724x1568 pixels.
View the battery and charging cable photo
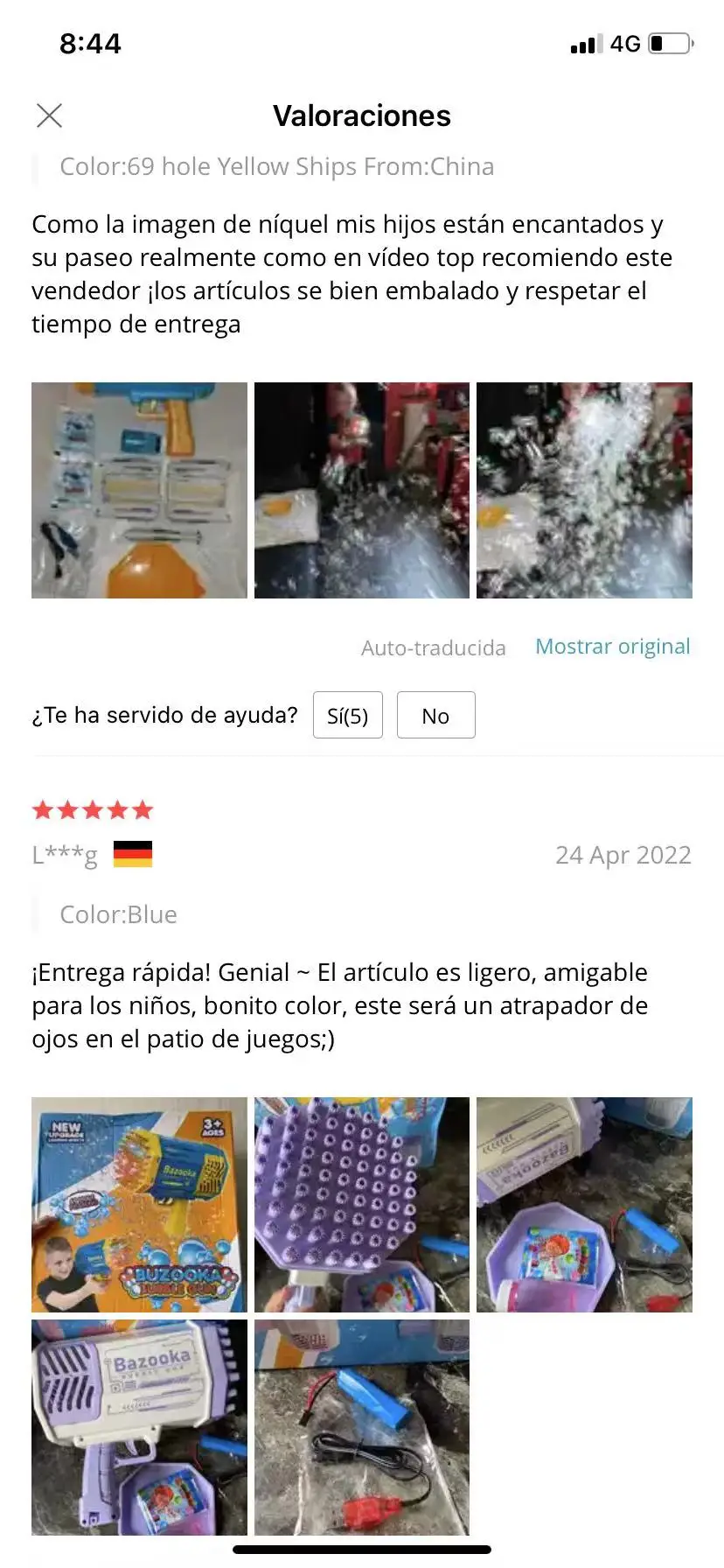coord(361,1426)
